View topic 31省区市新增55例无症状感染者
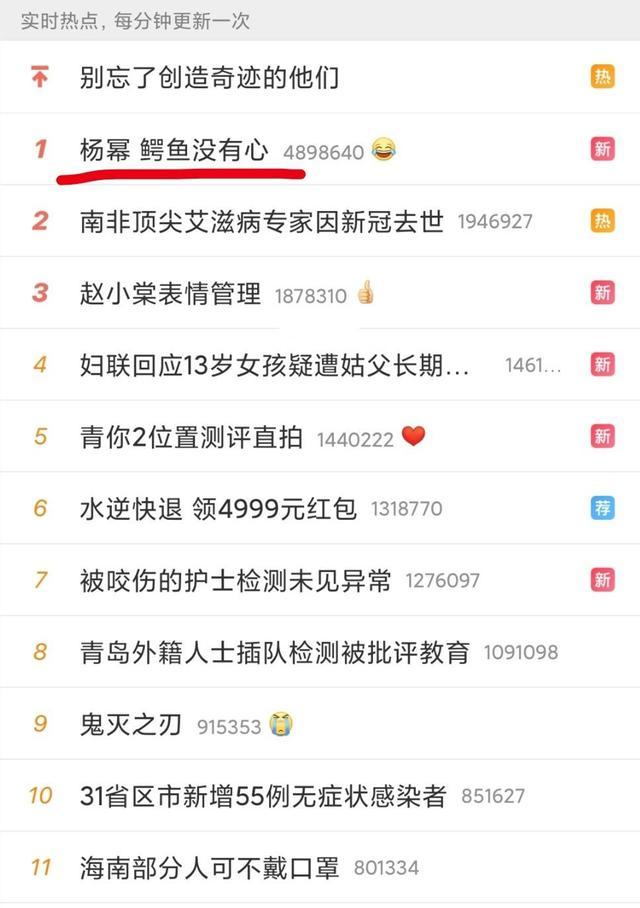The image size is (640, 908). click(263, 796)
